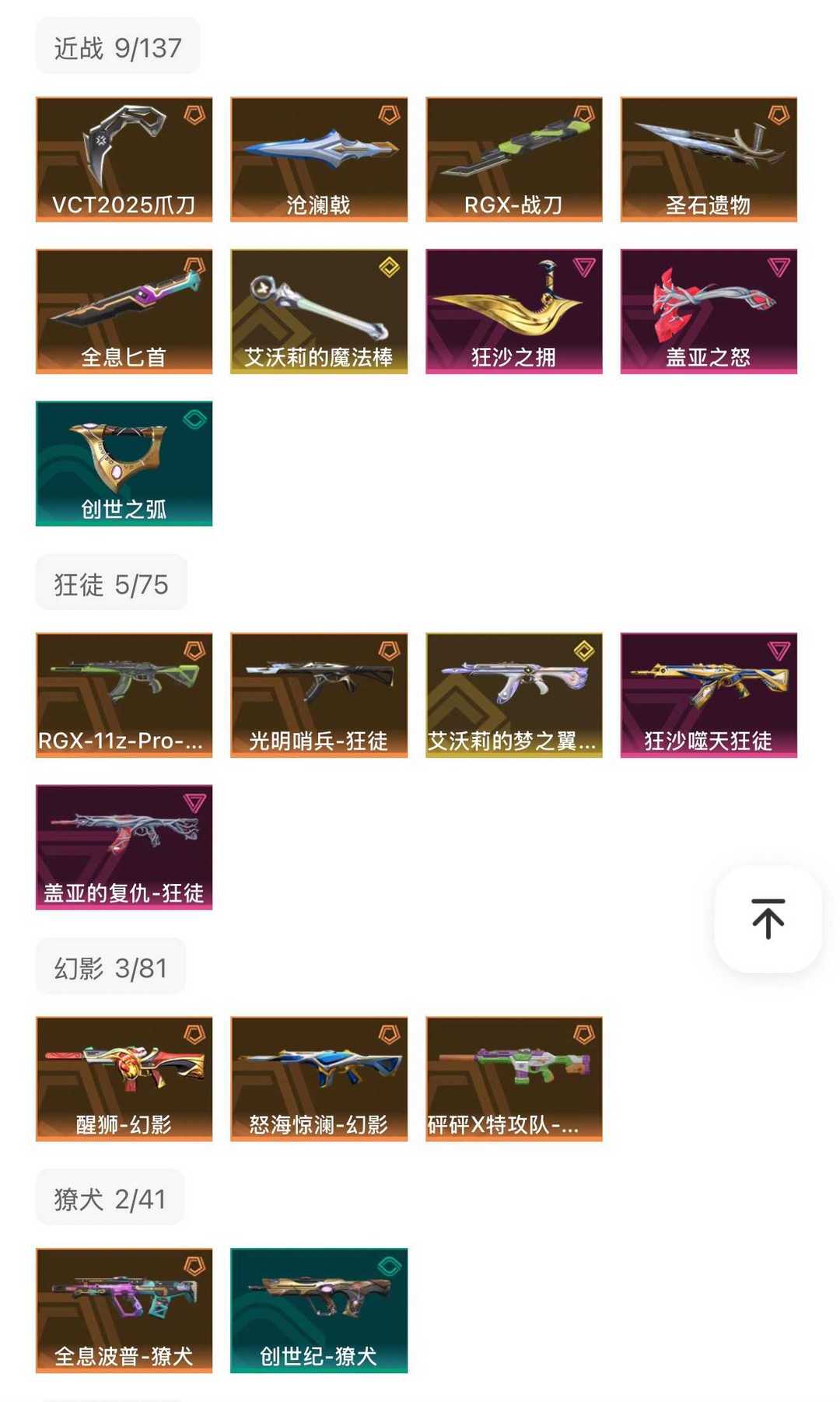Open the 全息匕首 skin tile

124,311
